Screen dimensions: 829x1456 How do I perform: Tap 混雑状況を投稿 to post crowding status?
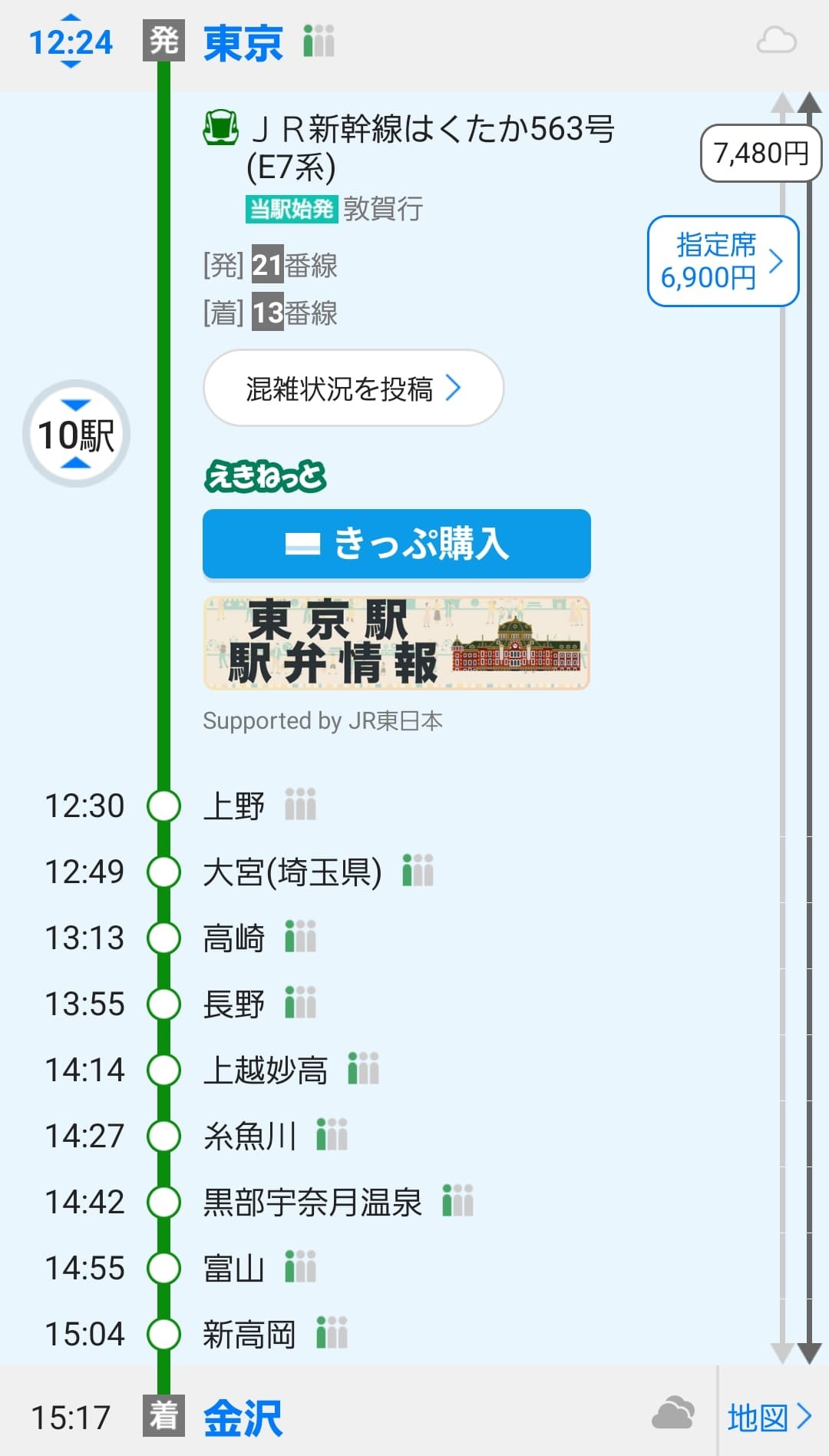[x=353, y=389]
